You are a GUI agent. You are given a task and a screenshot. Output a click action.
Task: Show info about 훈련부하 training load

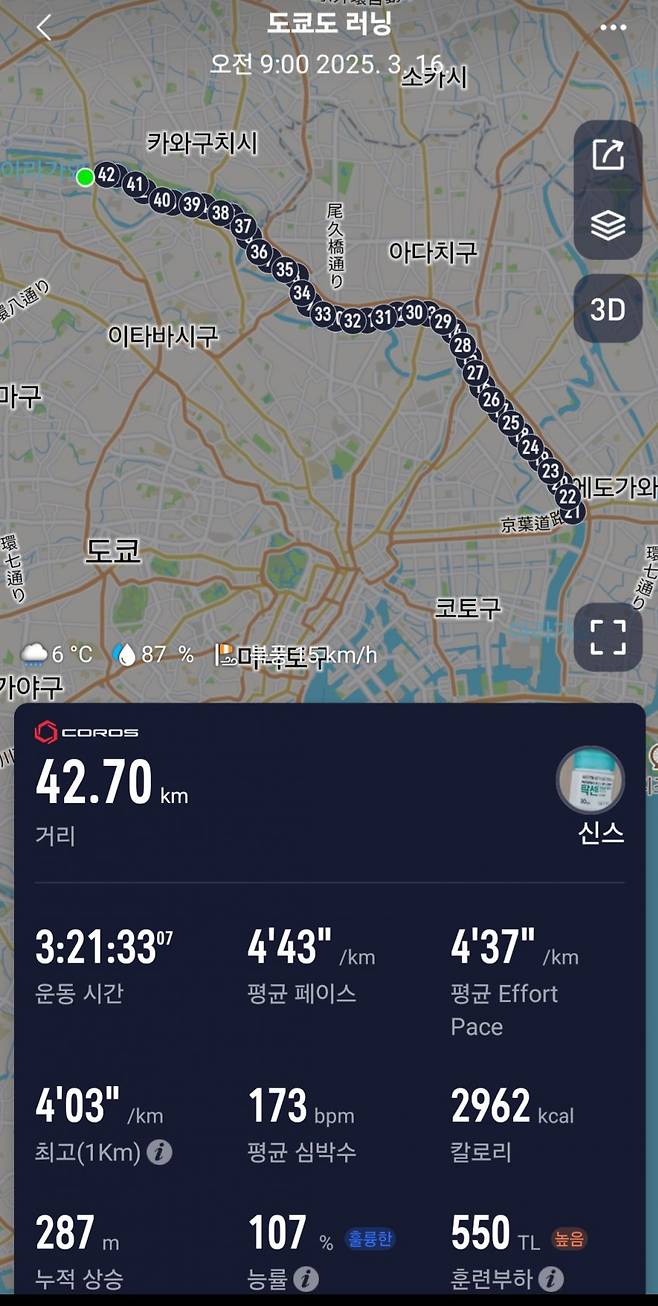[x=551, y=1278]
